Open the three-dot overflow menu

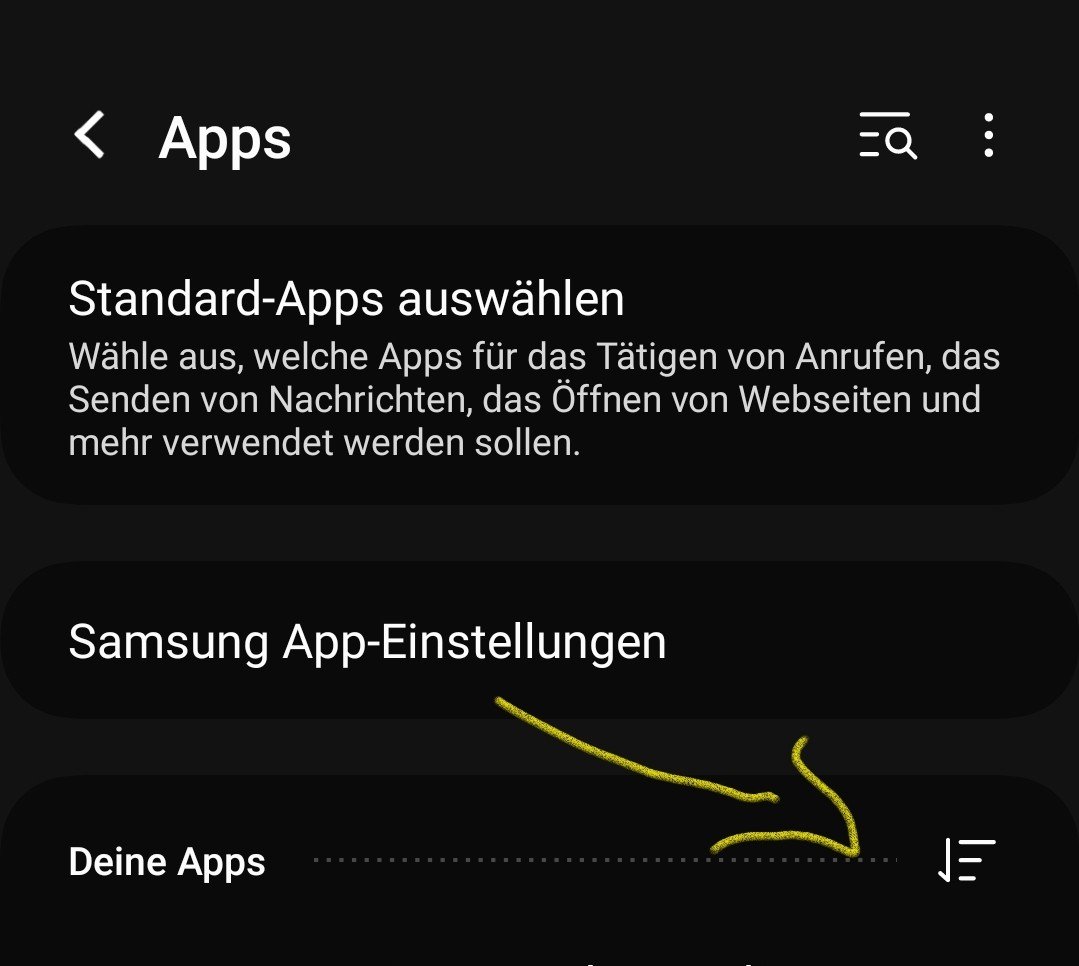point(988,135)
